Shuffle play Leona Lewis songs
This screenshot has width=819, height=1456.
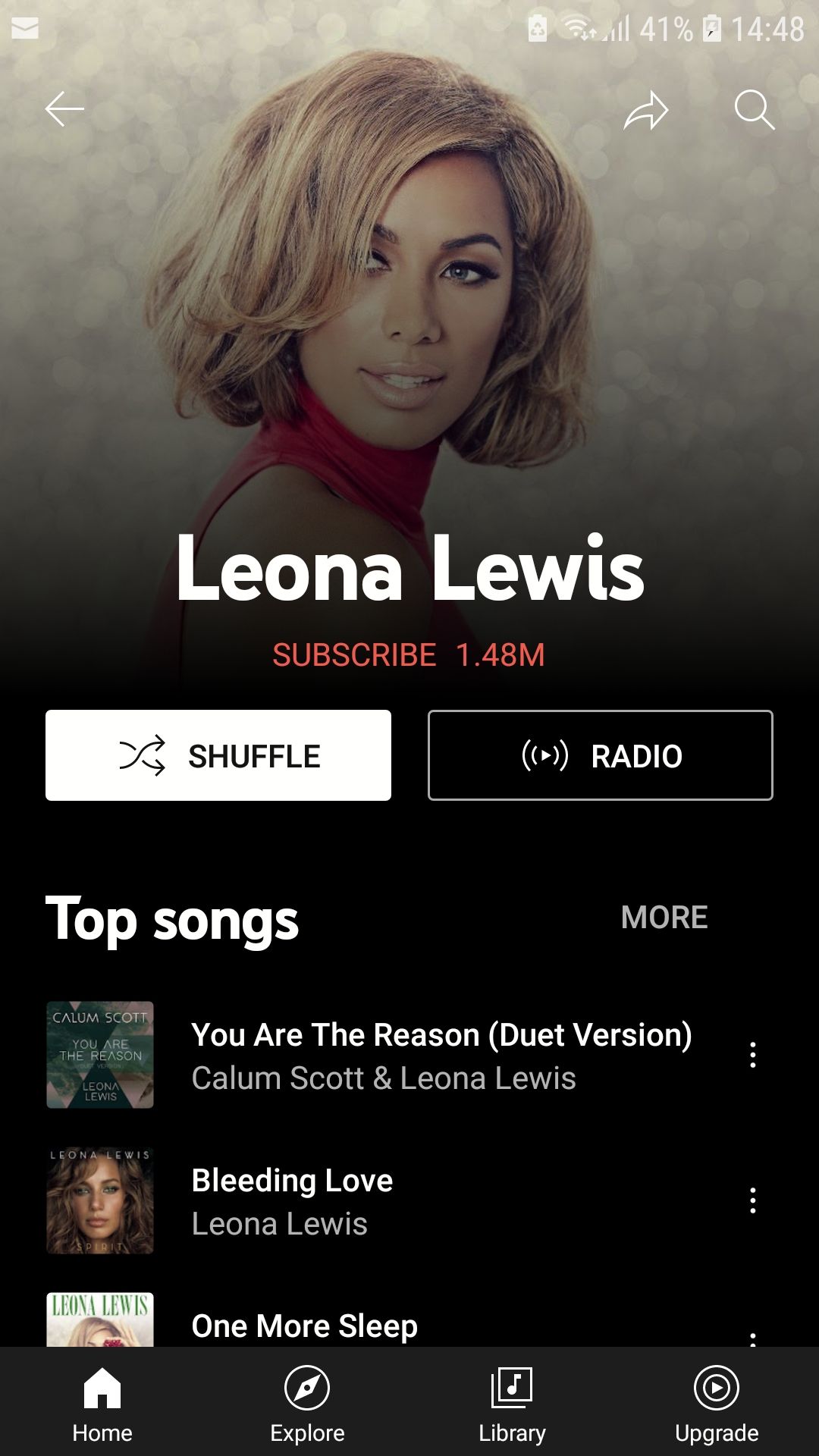[218, 755]
